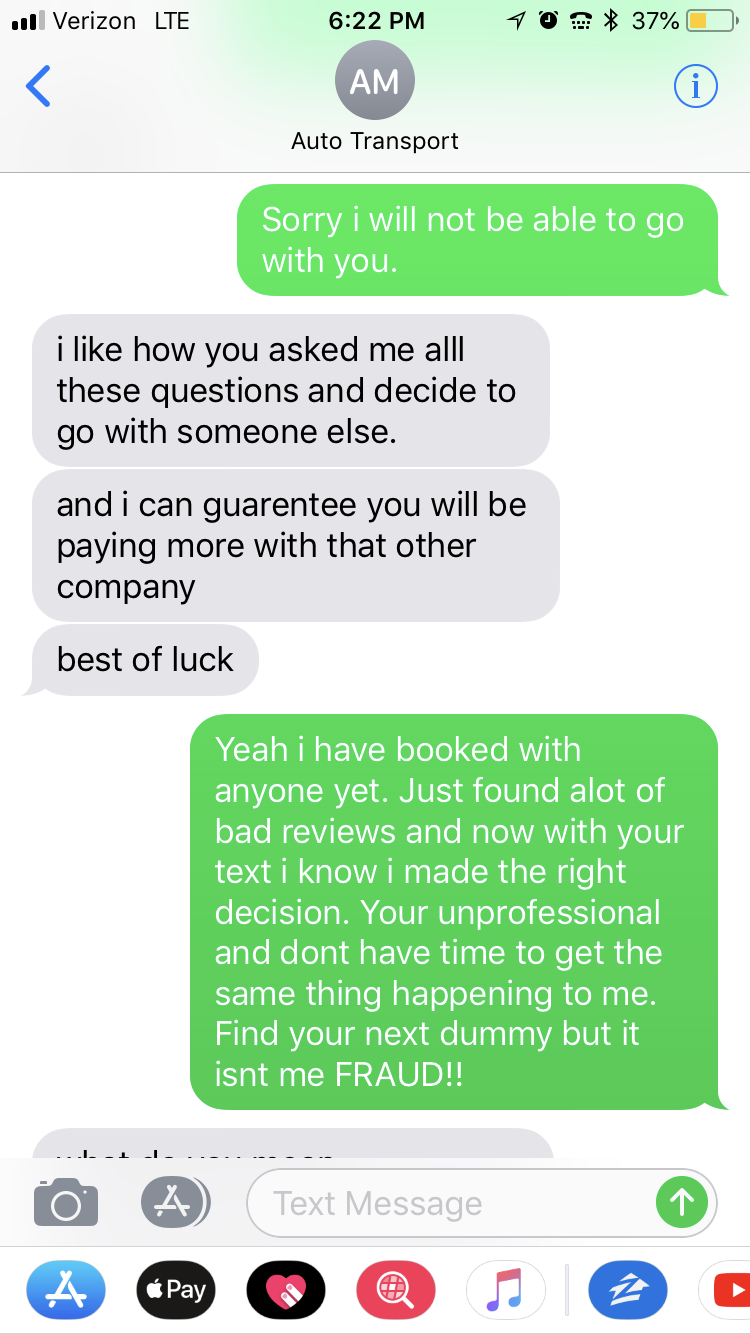
Task: Open the Zillow app in the strip
Action: click(628, 1290)
